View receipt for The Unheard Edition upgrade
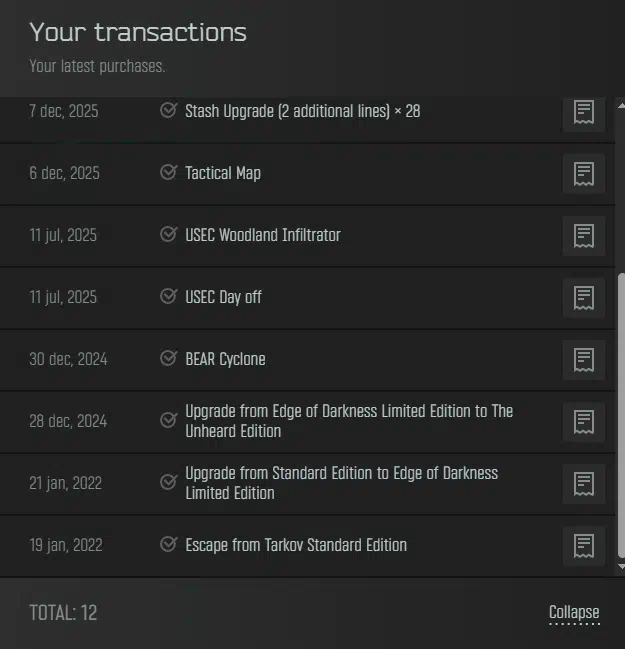Viewport: 625px width, 649px height. [x=584, y=422]
